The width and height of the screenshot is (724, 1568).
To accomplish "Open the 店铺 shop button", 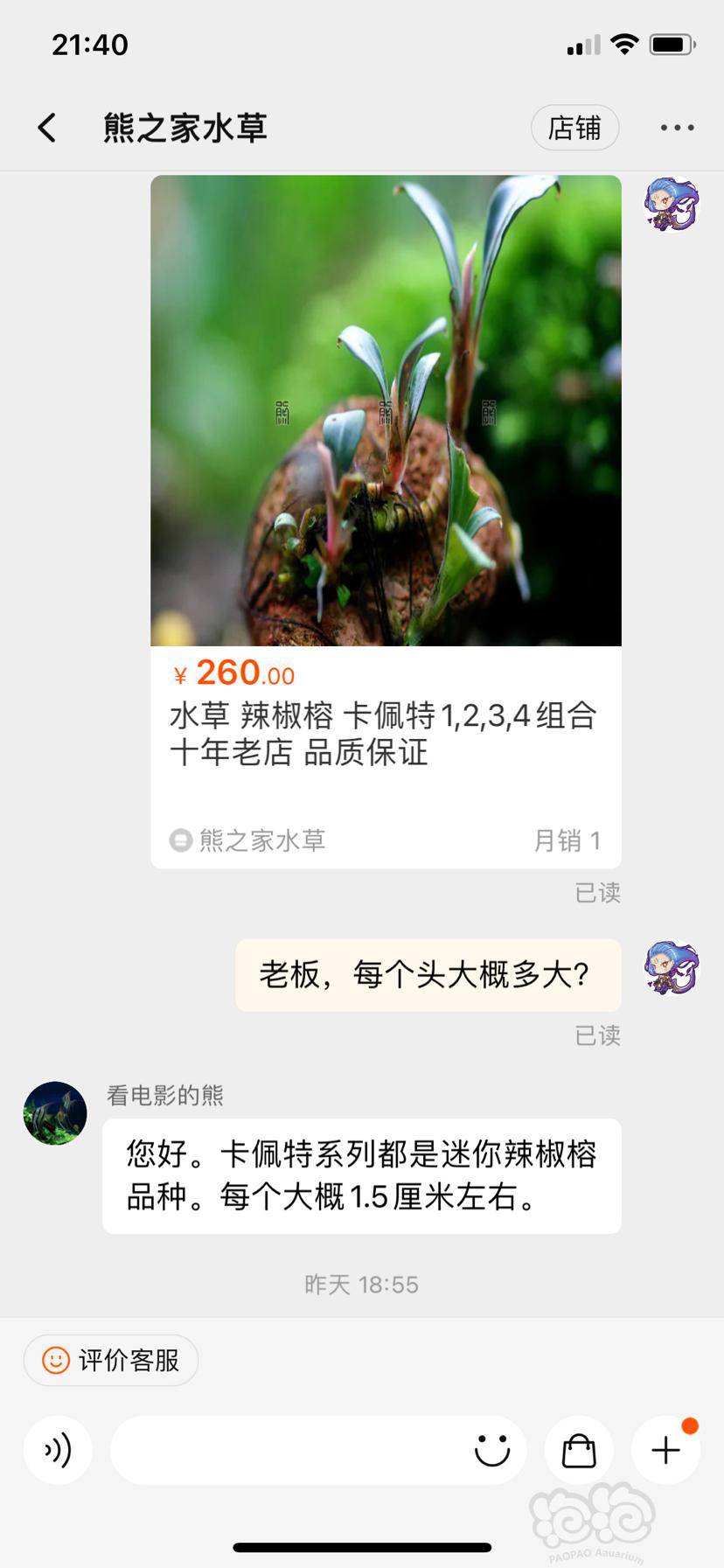I will 574,127.
